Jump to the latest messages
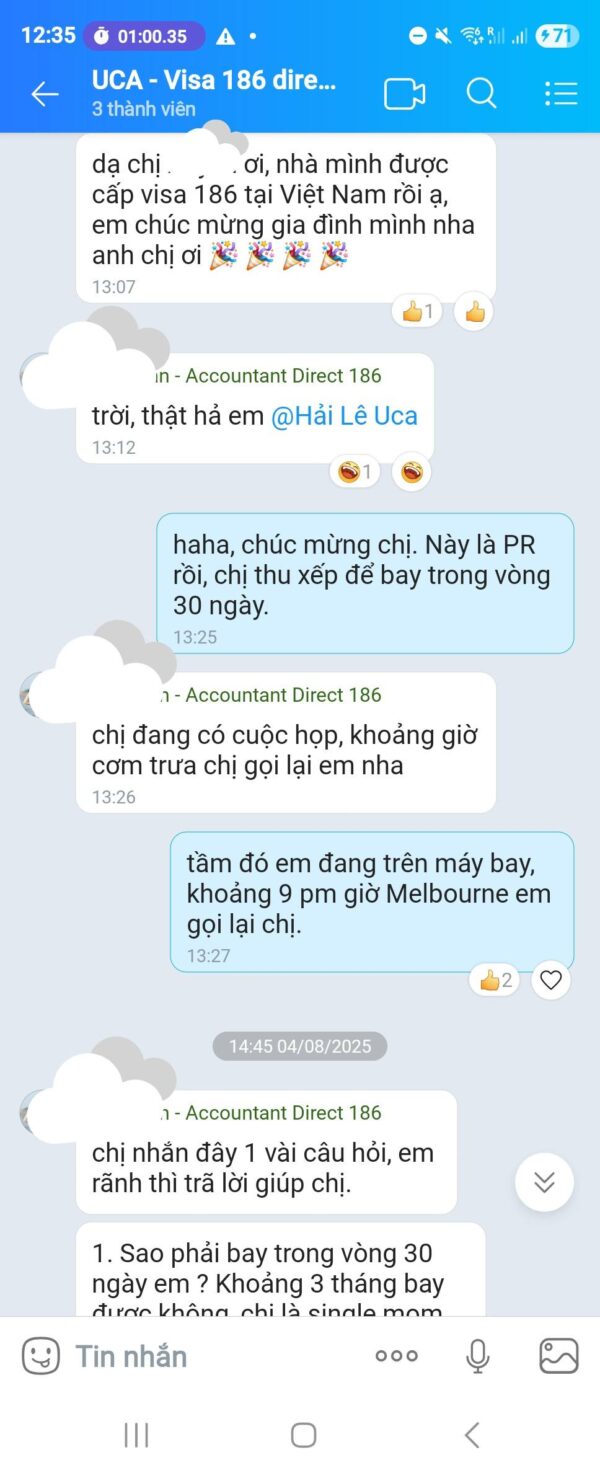 click(x=544, y=1182)
